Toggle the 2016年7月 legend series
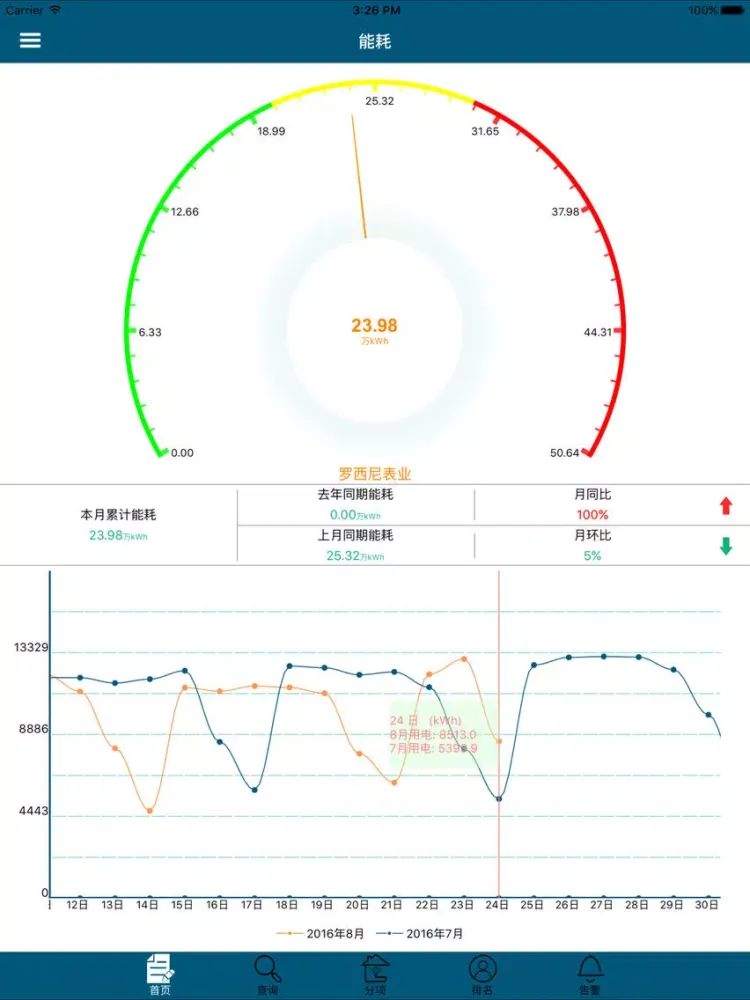Screen dimensions: 750x1000 (x=420, y=933)
